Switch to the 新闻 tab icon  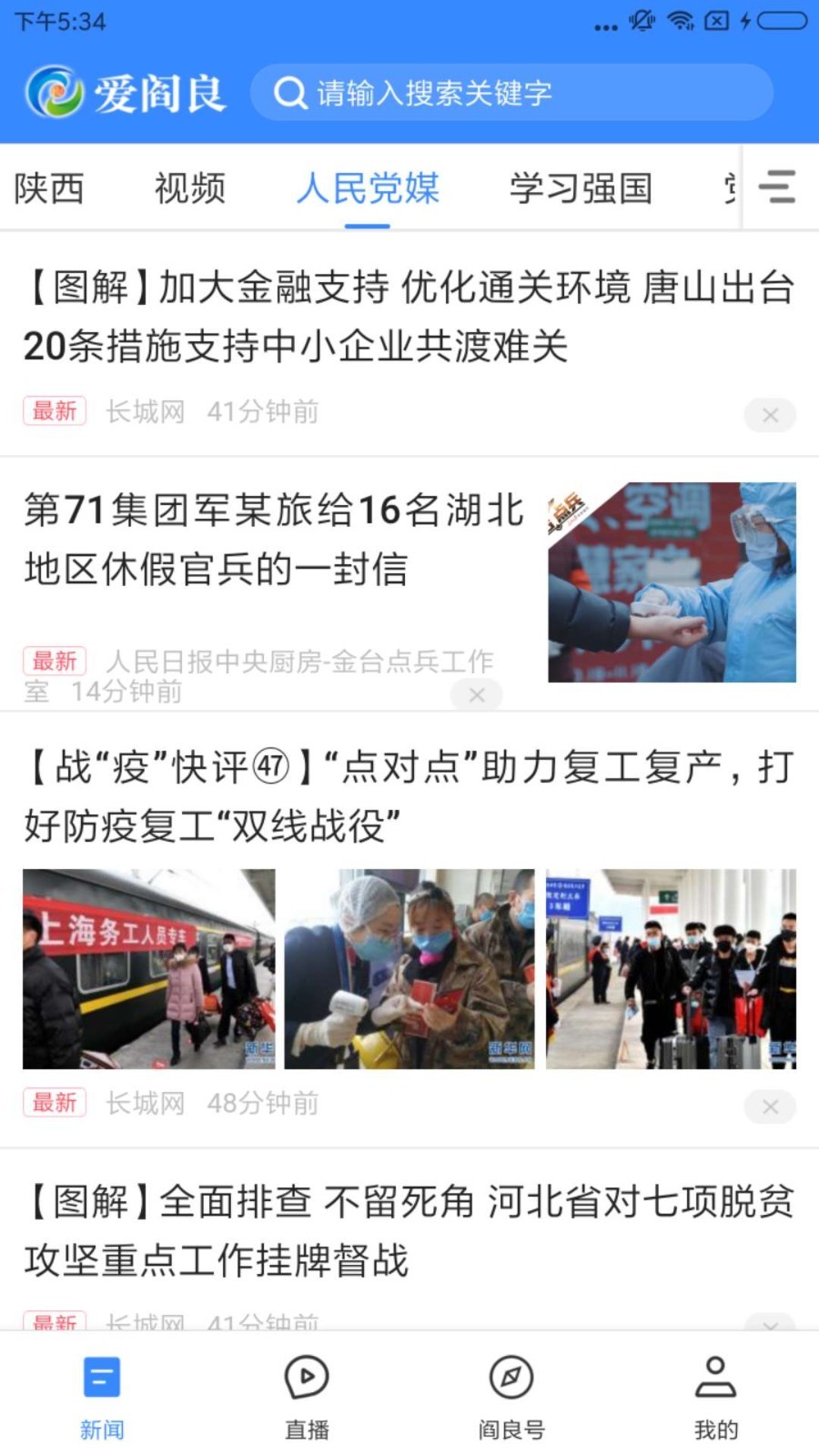[x=101, y=1377]
